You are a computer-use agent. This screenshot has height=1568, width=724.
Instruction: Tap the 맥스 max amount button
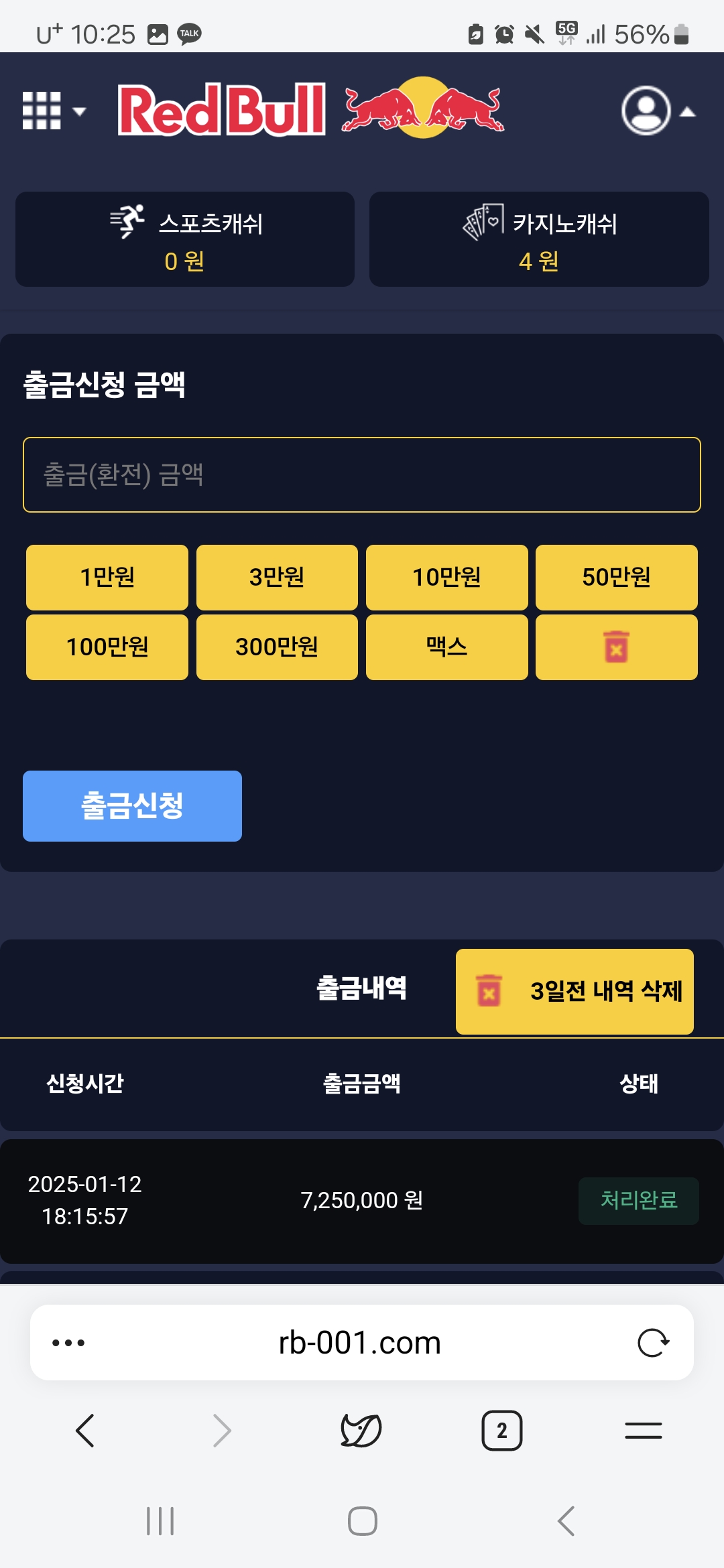446,647
